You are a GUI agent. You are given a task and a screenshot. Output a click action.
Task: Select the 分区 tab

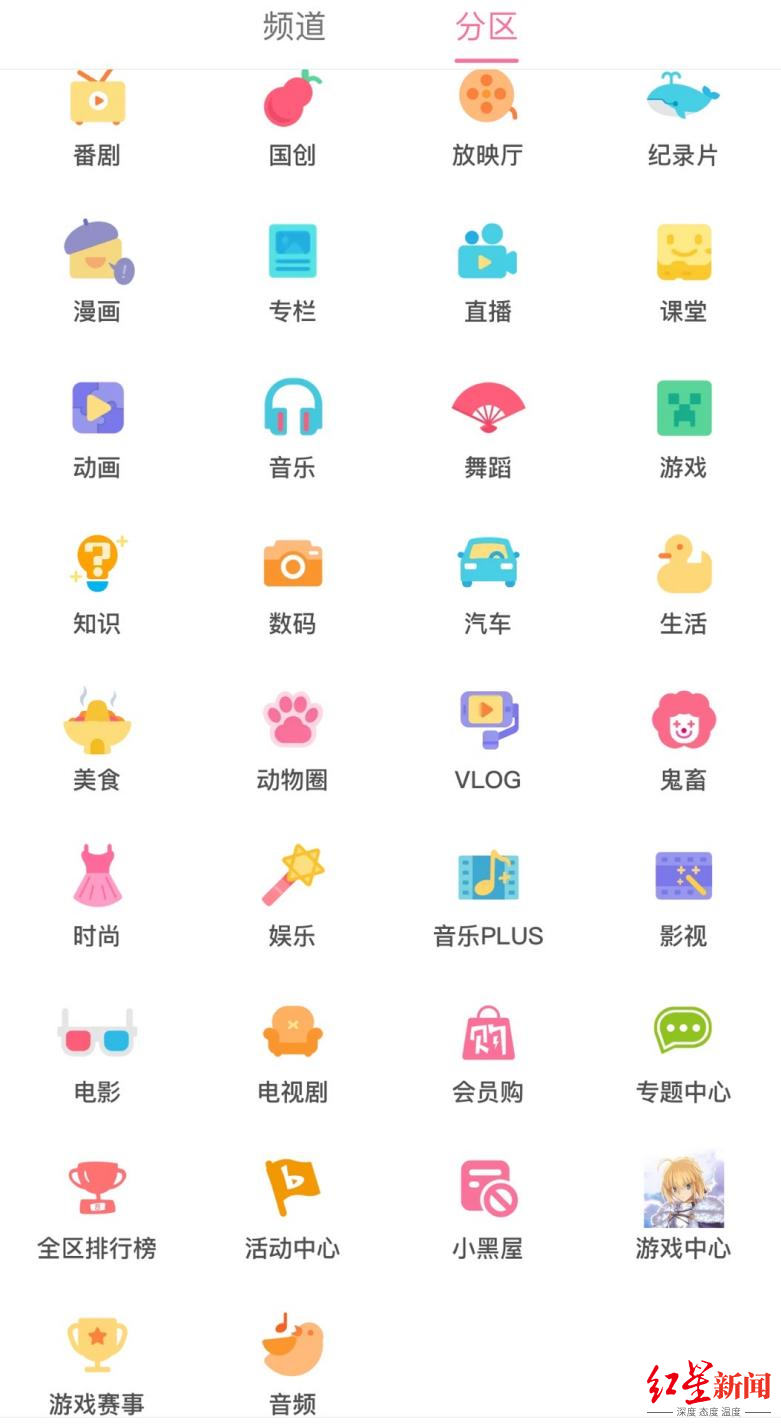[x=486, y=27]
